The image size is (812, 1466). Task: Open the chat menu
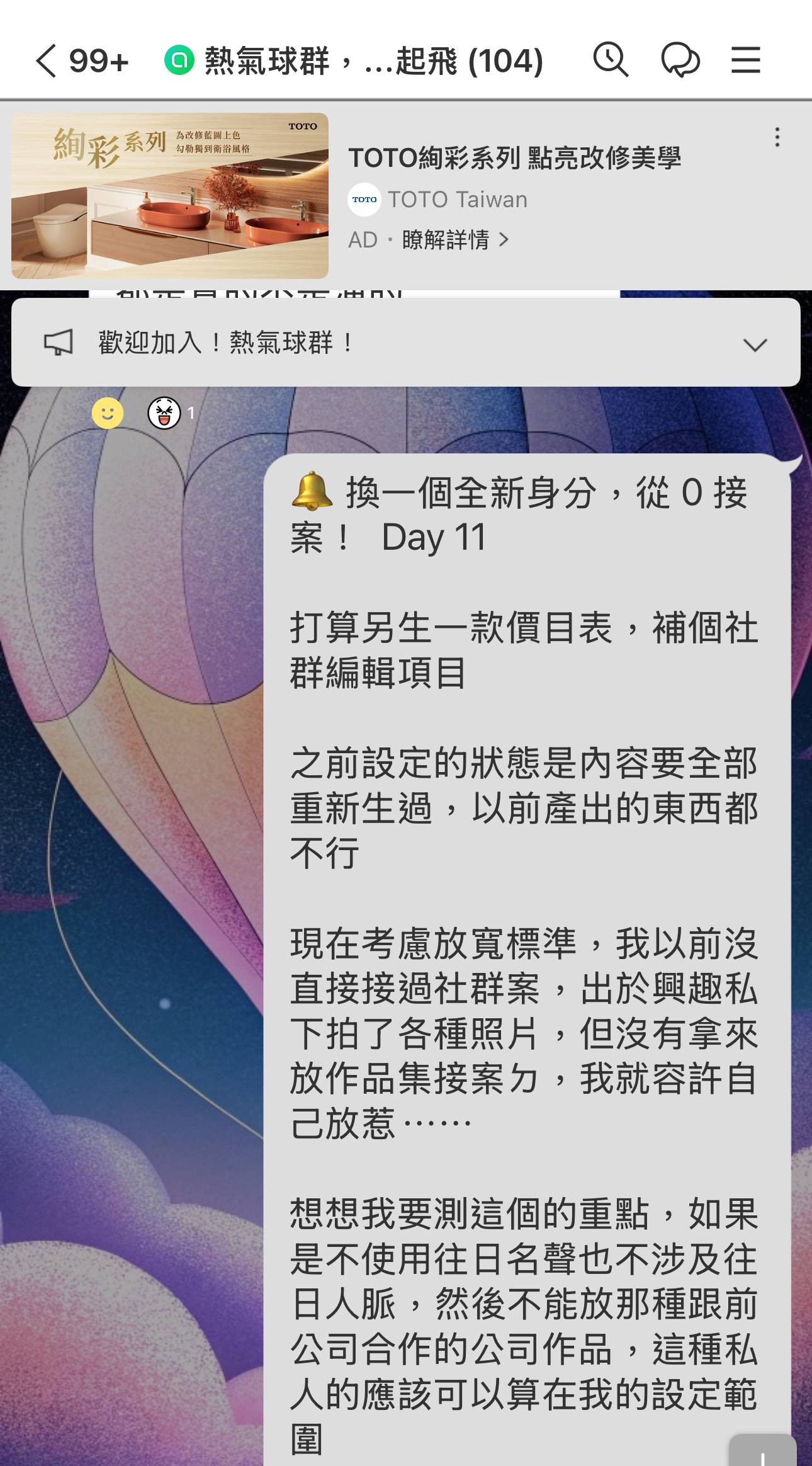pyautogui.click(x=746, y=60)
